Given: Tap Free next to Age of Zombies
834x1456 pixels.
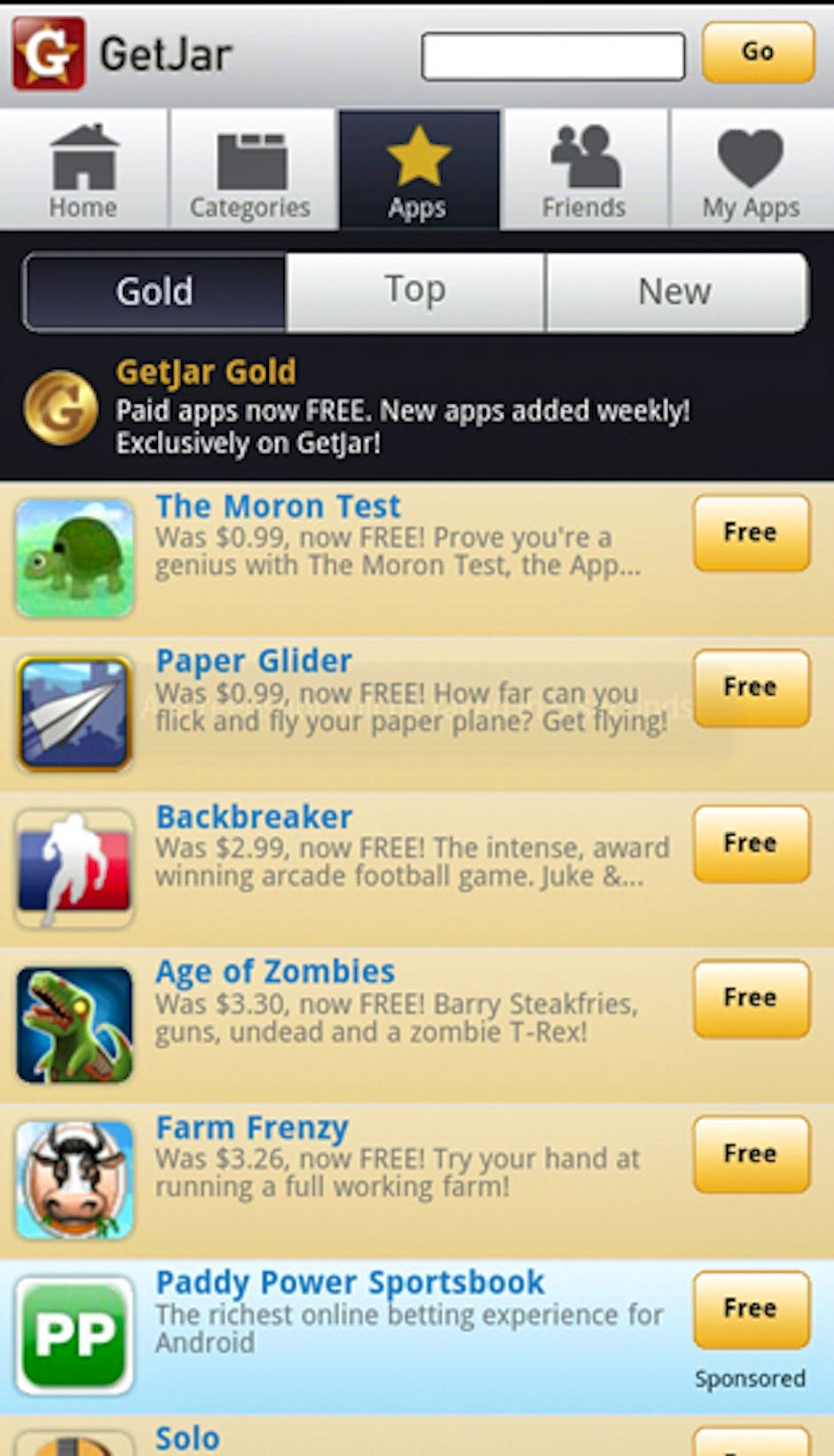Looking at the screenshot, I should pyautogui.click(x=751, y=998).
